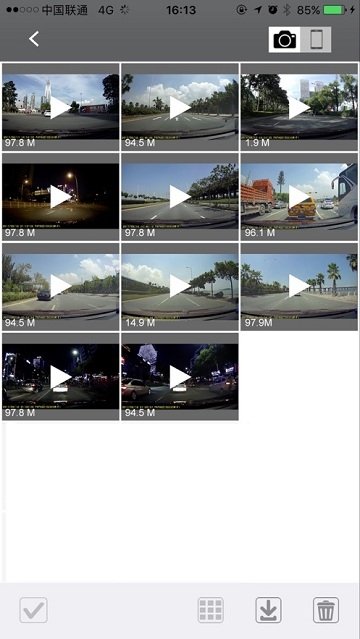Go back using the top-left arrow
Viewport: 360px width, 639px height.
pyautogui.click(x=34, y=39)
